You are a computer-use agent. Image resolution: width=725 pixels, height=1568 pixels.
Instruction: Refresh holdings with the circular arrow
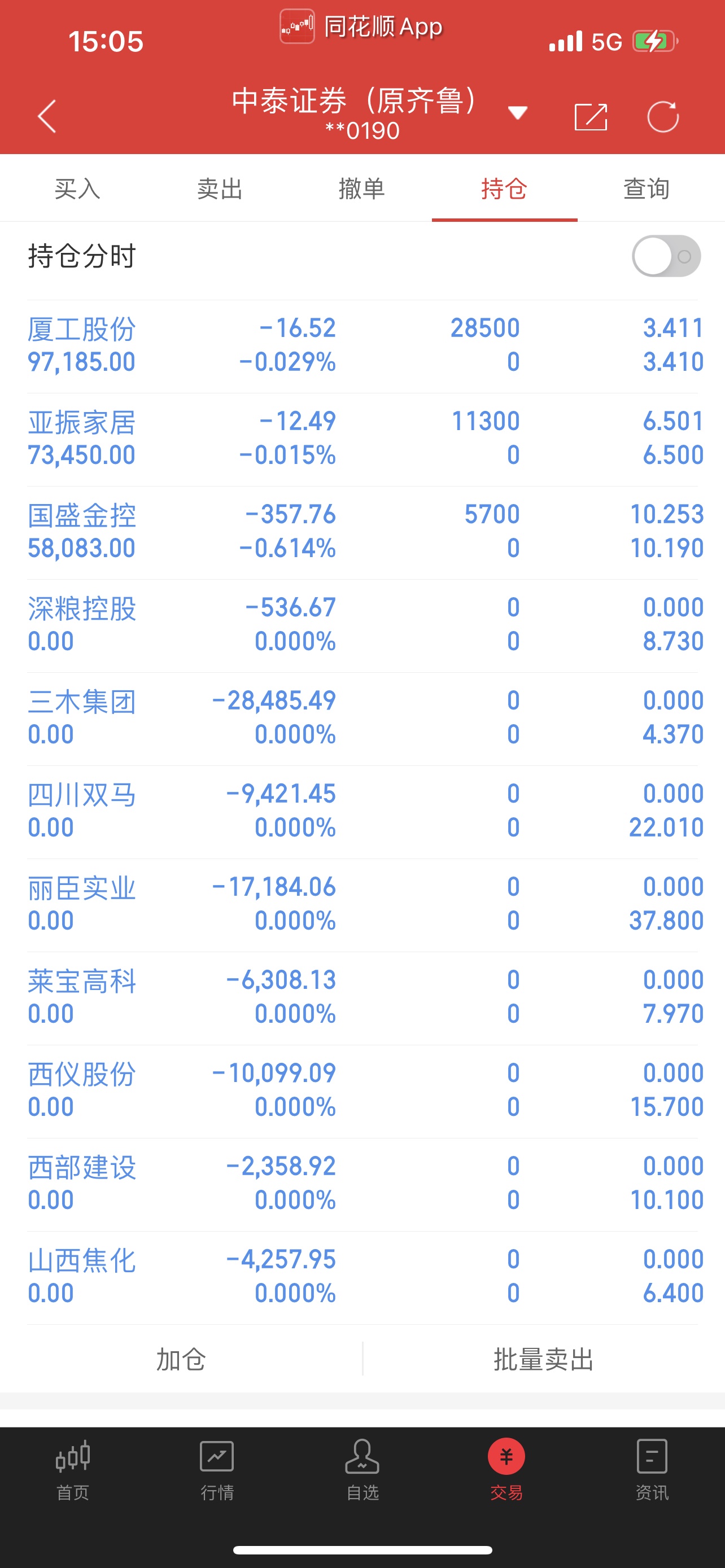point(663,116)
